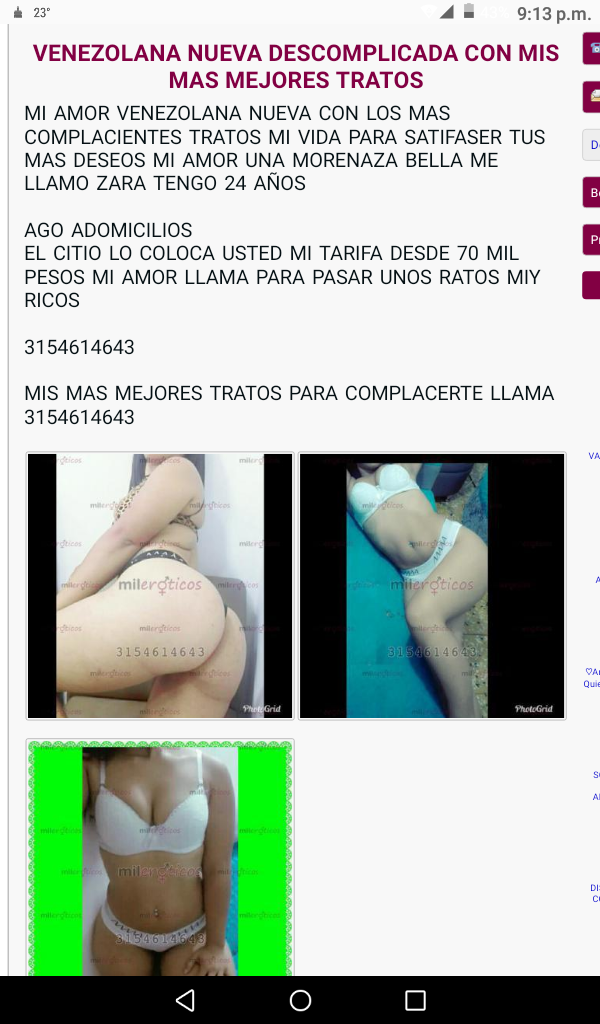This screenshot has height=1024, width=600.
Task: Open the gallery photo with green borders
Action: coord(160,858)
